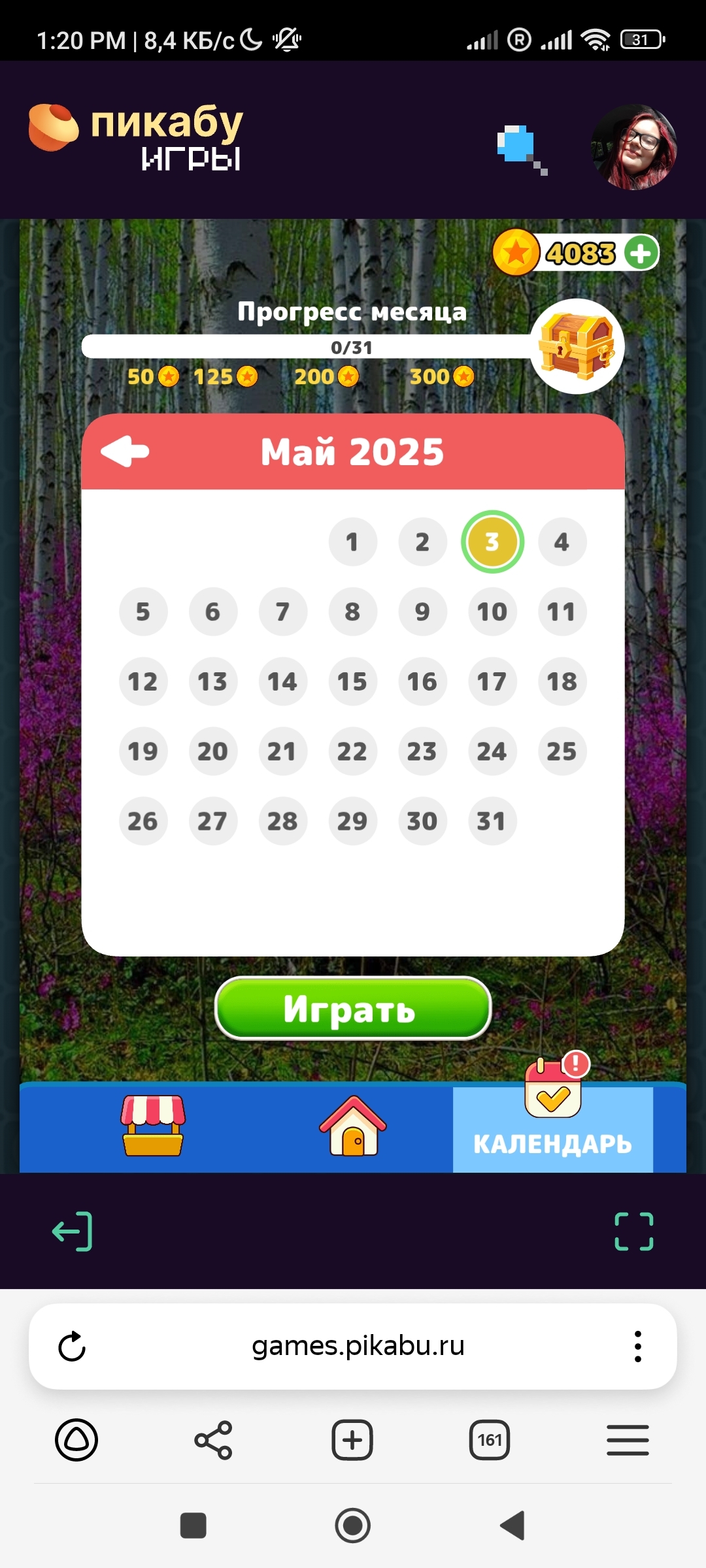
Task: Open a new browser tab
Action: pos(352,1440)
